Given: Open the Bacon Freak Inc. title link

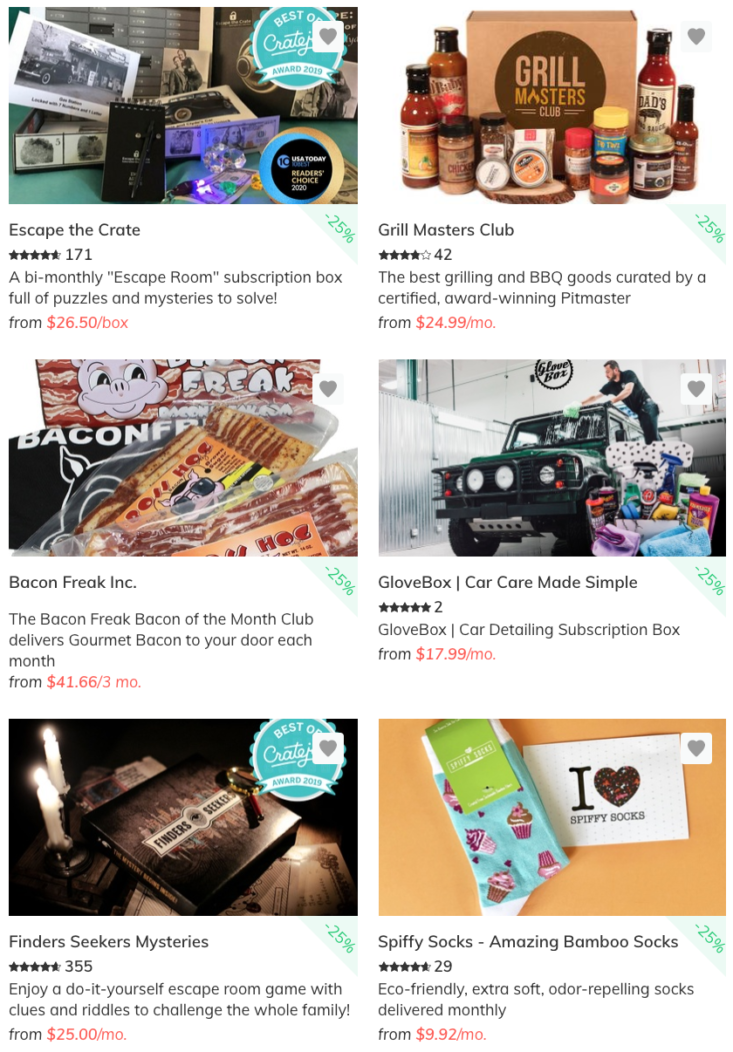Looking at the screenshot, I should click(73, 582).
